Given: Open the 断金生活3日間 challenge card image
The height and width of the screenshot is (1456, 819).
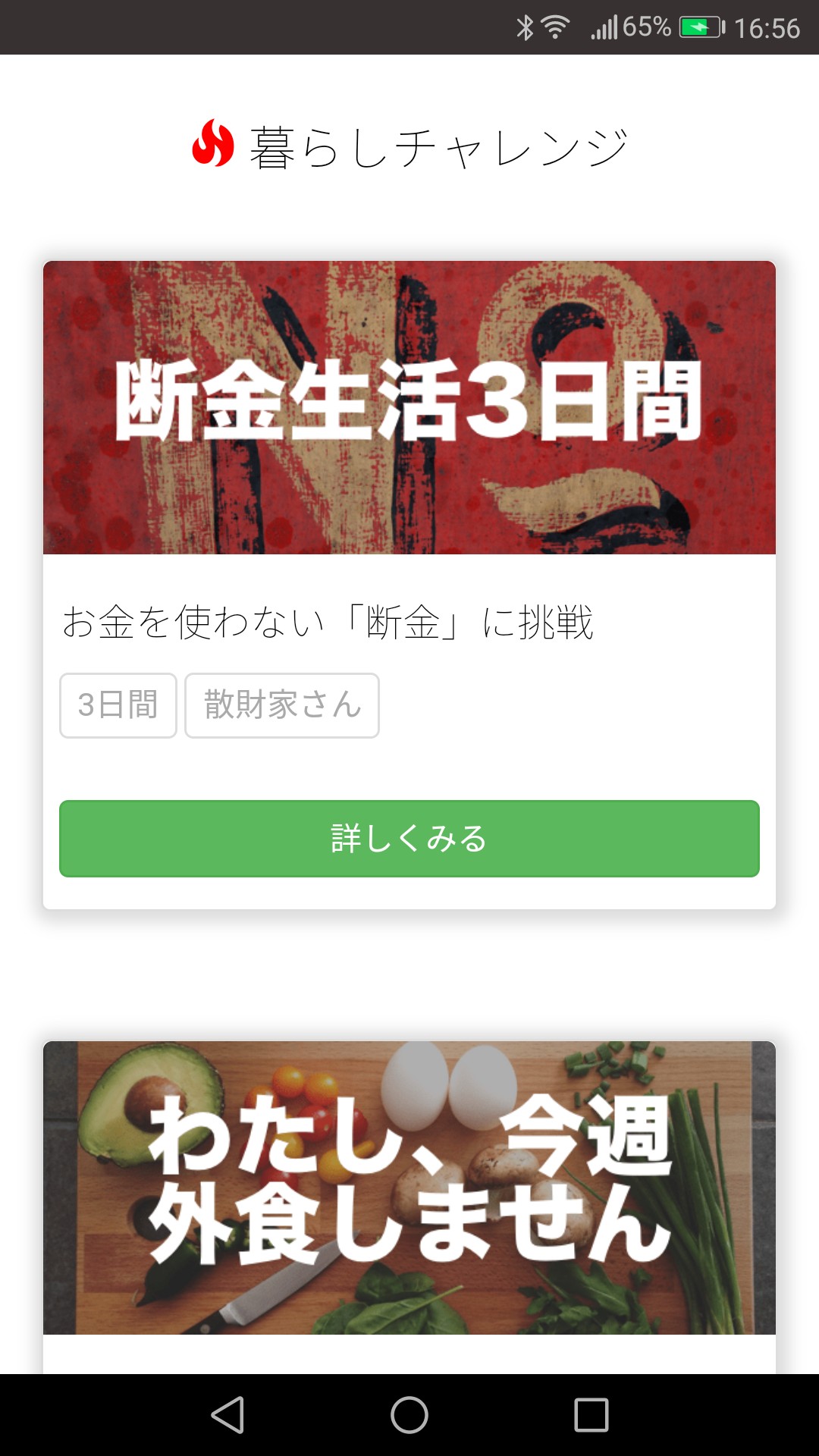Looking at the screenshot, I should 409,407.
